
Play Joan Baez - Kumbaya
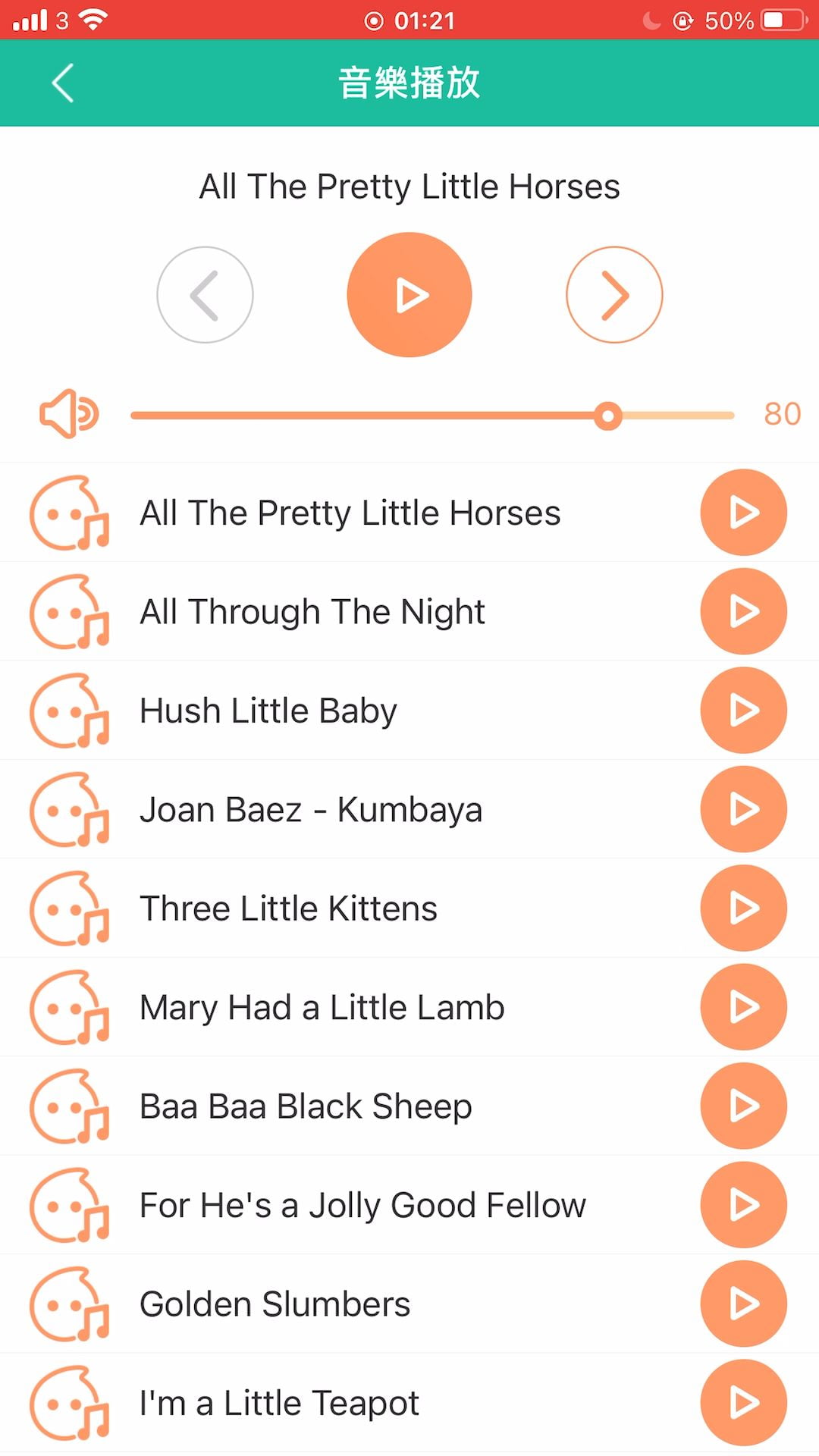[x=743, y=809]
